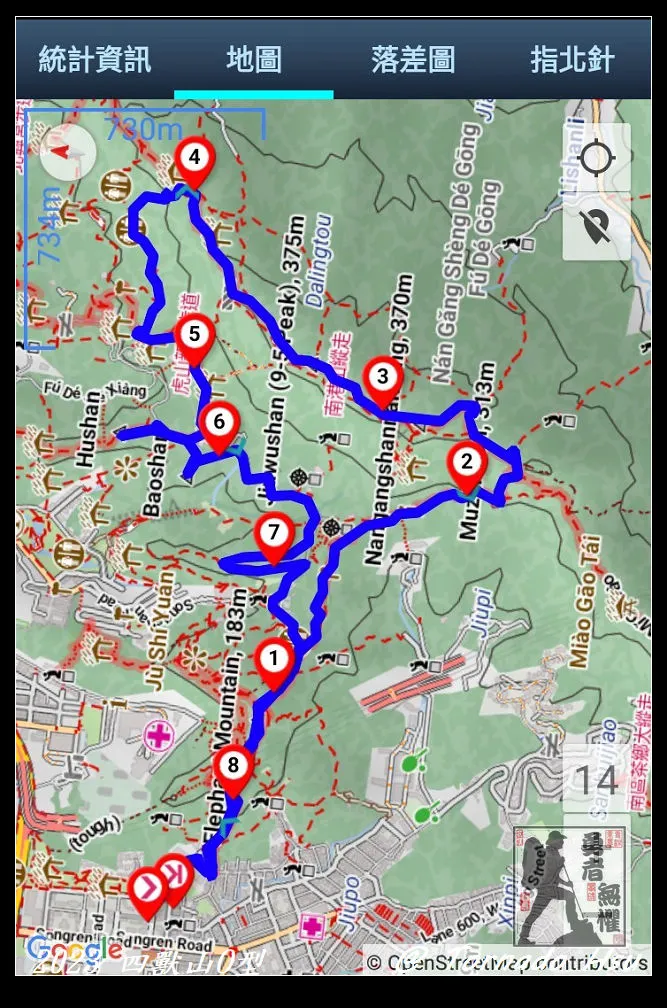Open the 落差圖 tab

[413, 59]
